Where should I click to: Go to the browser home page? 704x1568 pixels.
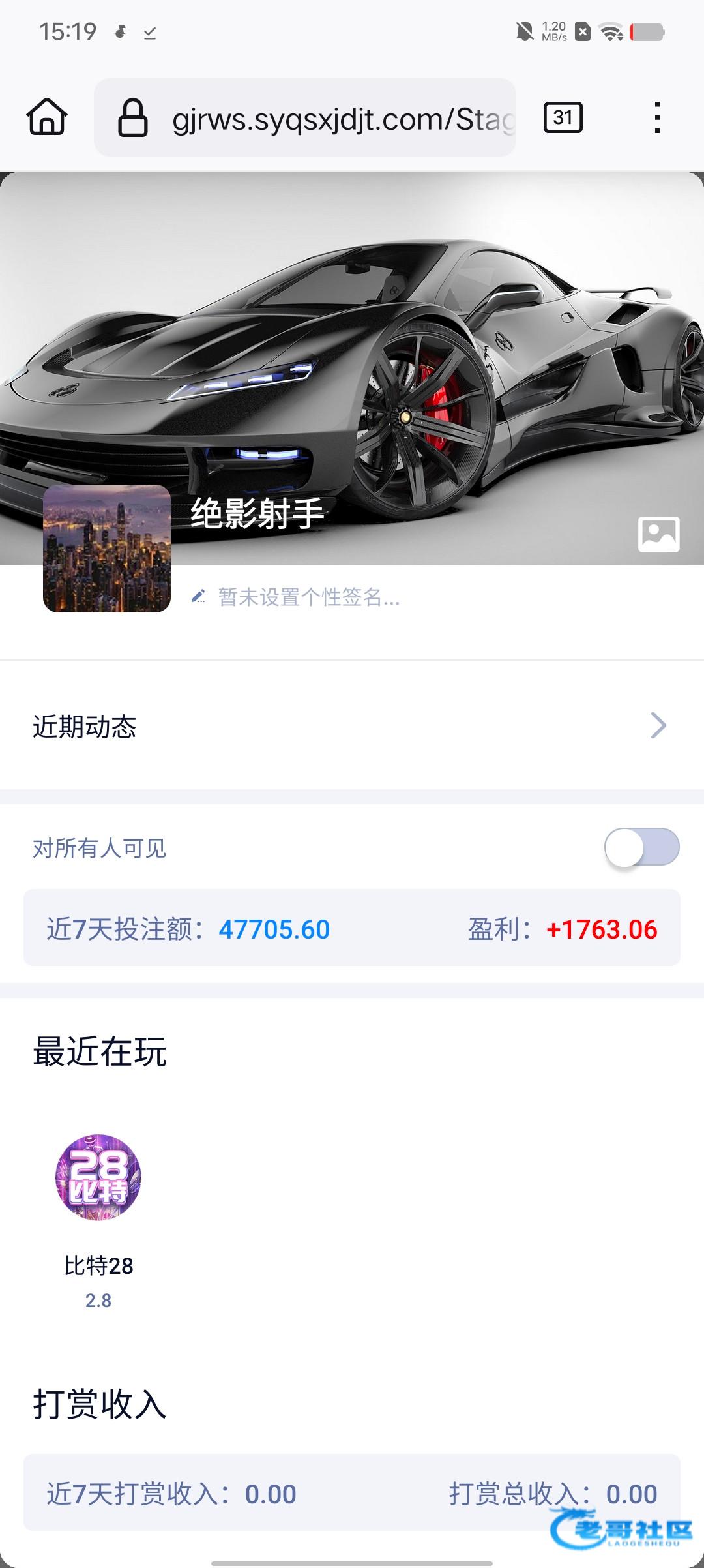tap(47, 117)
